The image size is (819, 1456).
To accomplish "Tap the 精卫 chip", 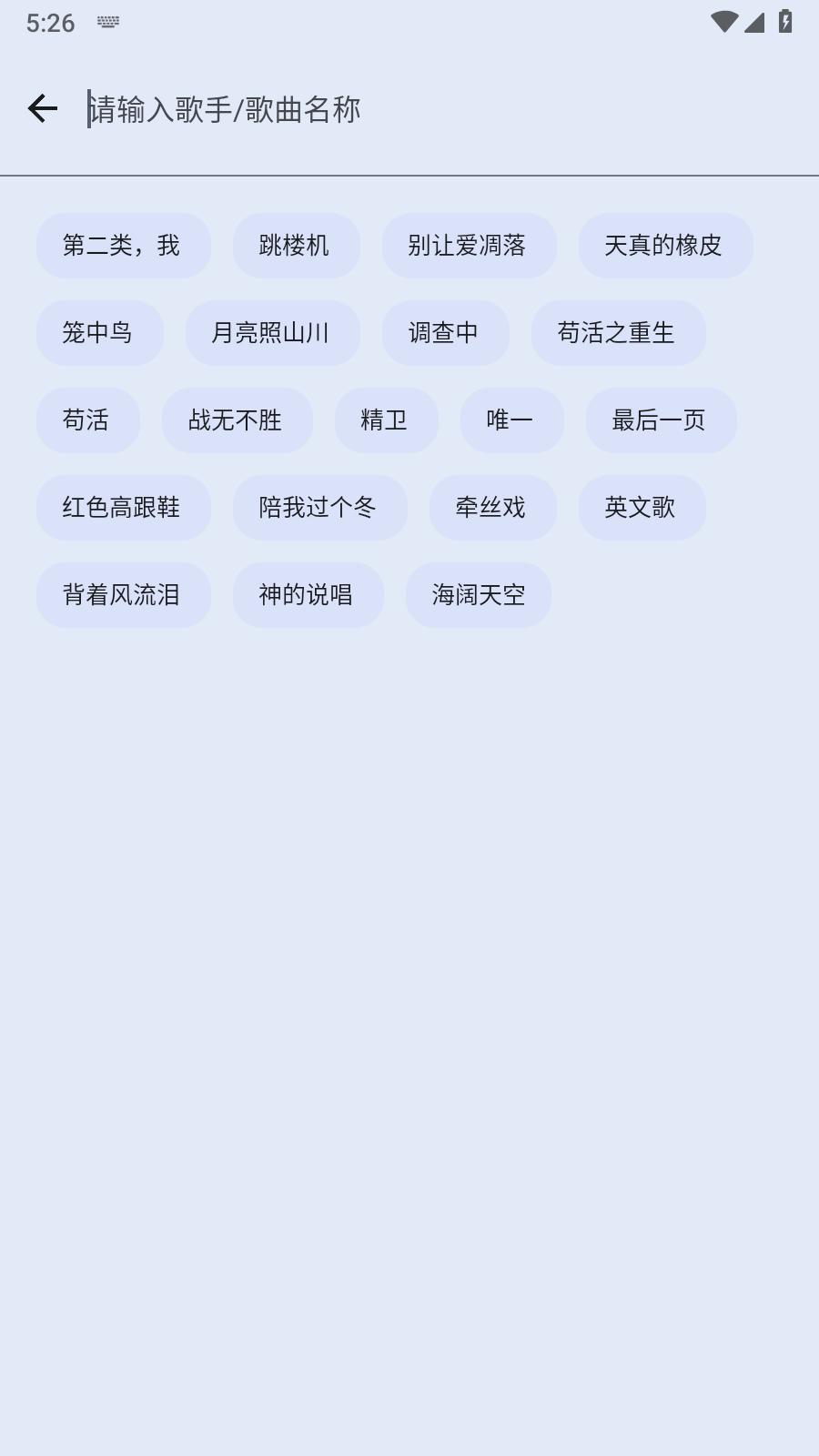I will (387, 420).
